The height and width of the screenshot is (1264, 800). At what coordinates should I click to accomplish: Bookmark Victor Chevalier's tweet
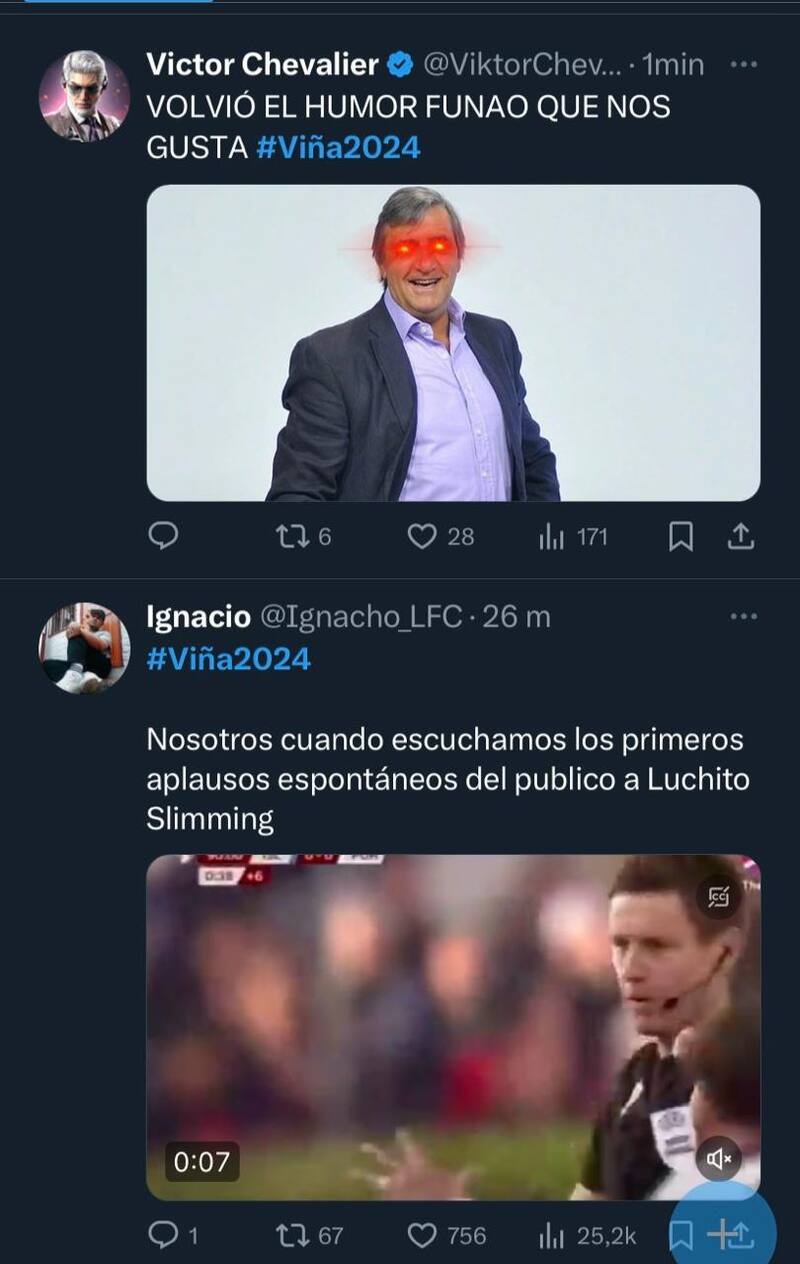click(679, 537)
